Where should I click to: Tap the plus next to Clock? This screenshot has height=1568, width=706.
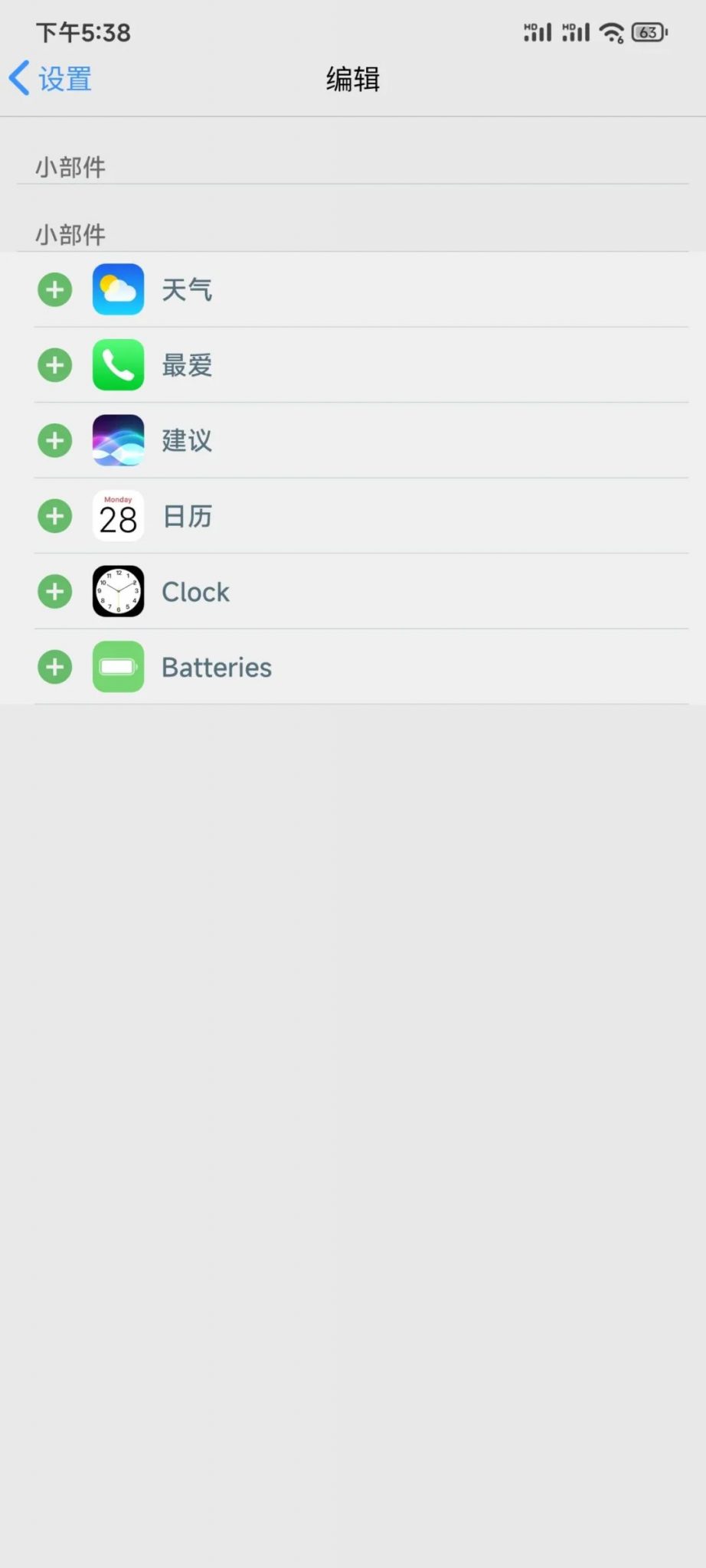(54, 591)
